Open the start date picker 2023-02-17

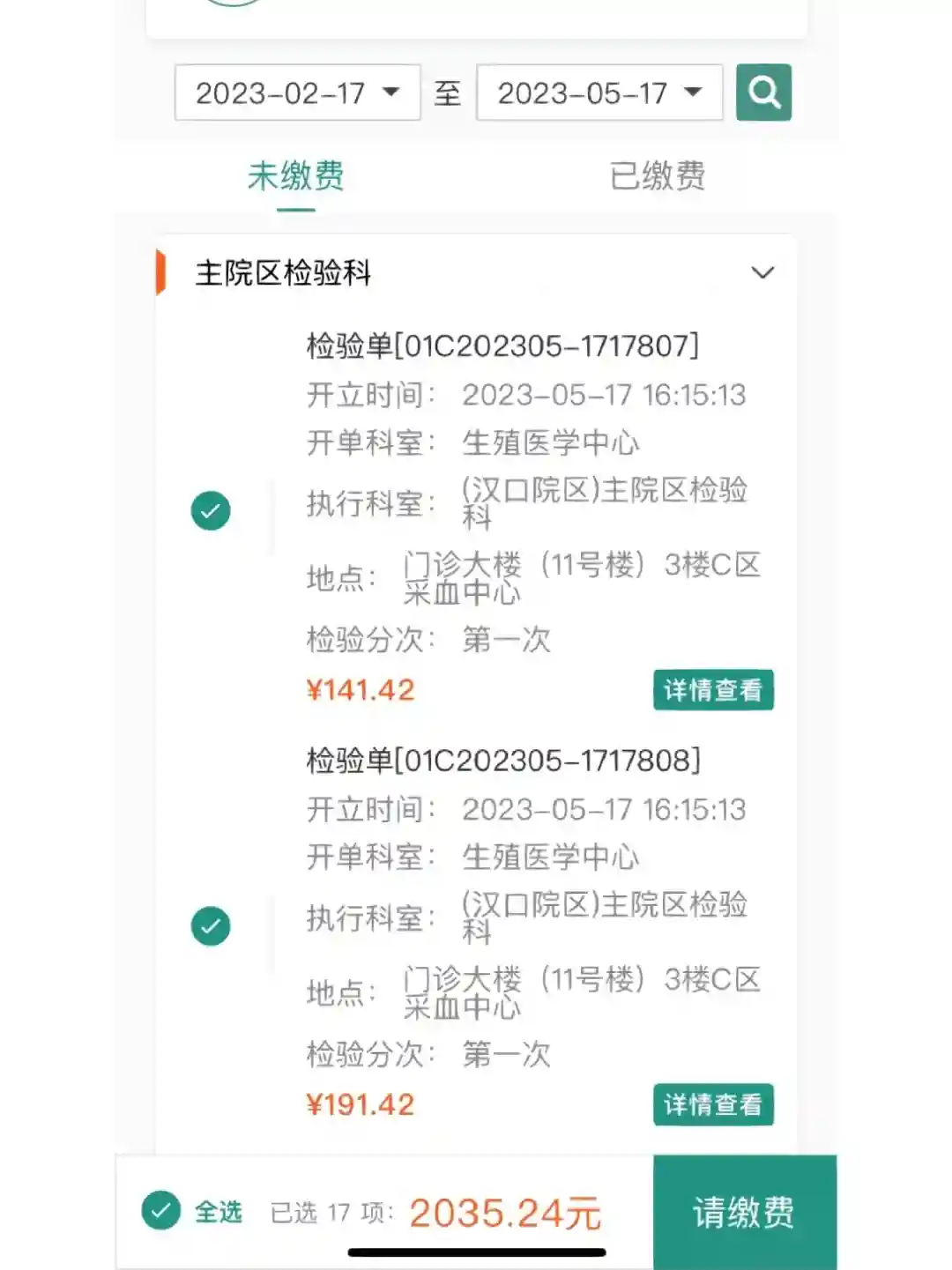pyautogui.click(x=297, y=93)
